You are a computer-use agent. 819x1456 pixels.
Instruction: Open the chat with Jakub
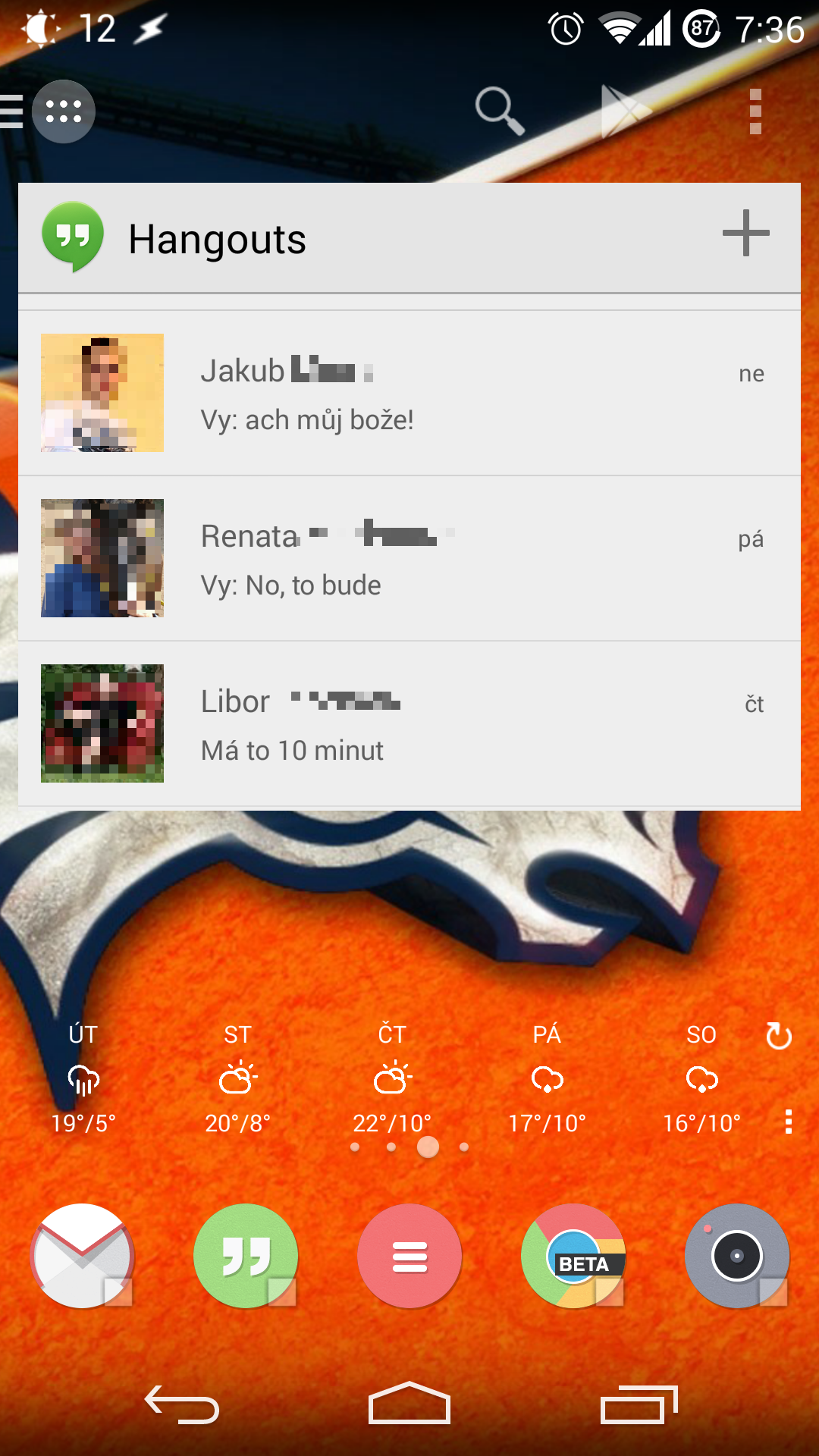(x=409, y=393)
